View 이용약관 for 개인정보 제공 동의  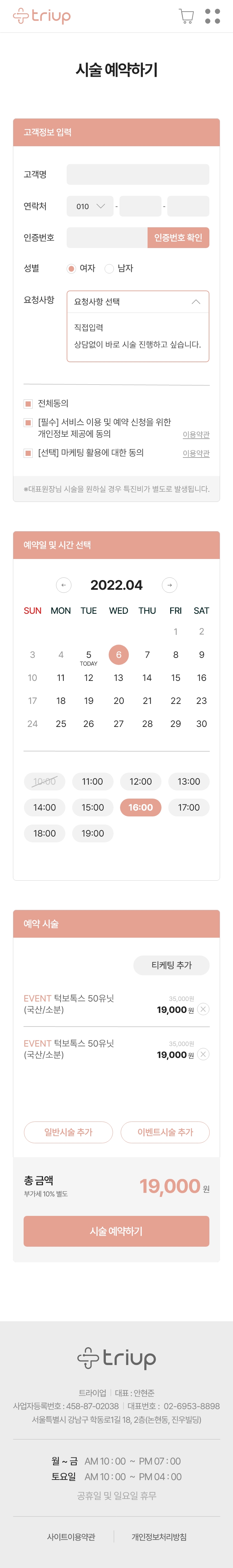point(196,434)
